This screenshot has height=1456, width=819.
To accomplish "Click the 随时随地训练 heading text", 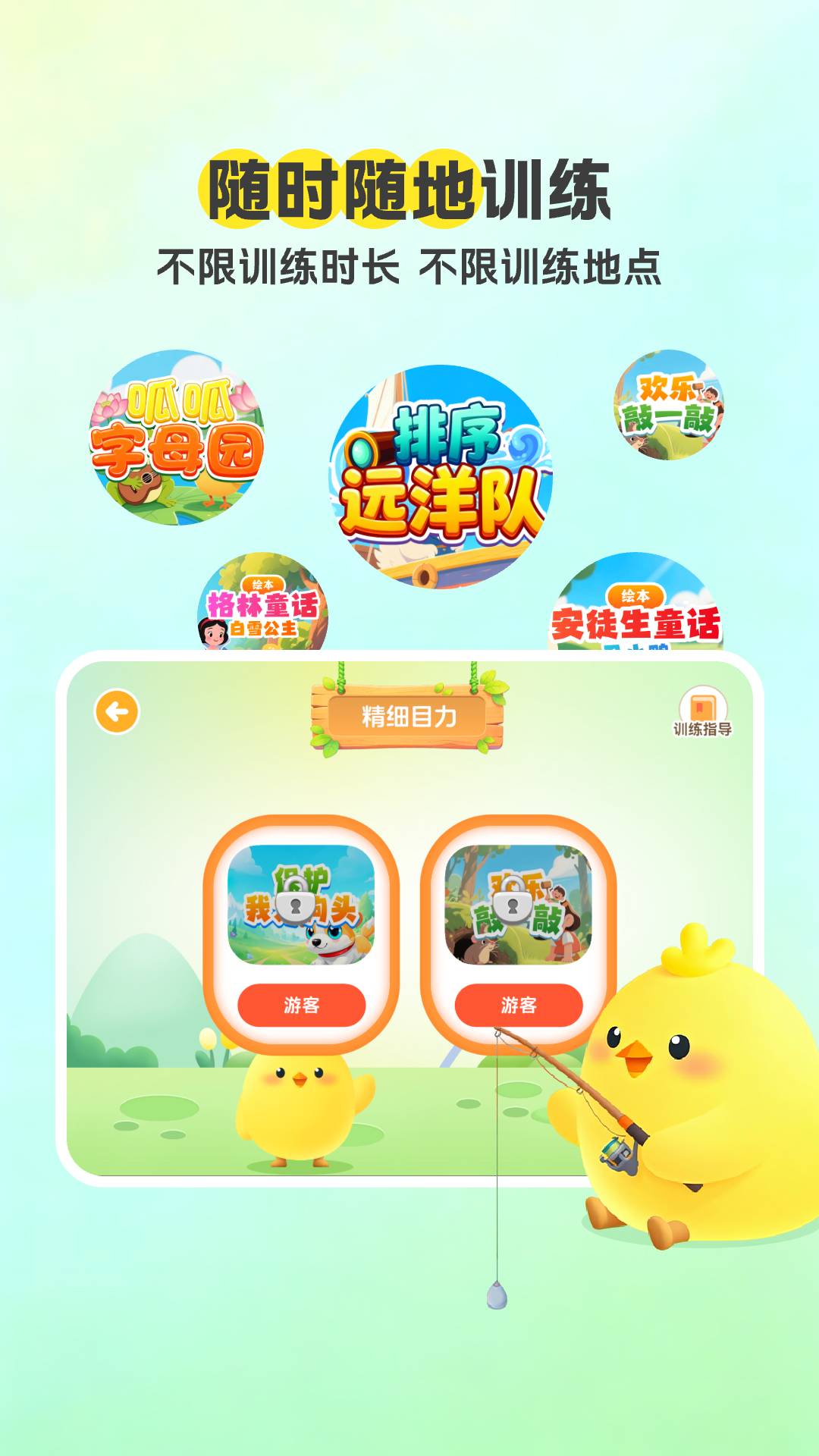I will (x=409, y=190).
